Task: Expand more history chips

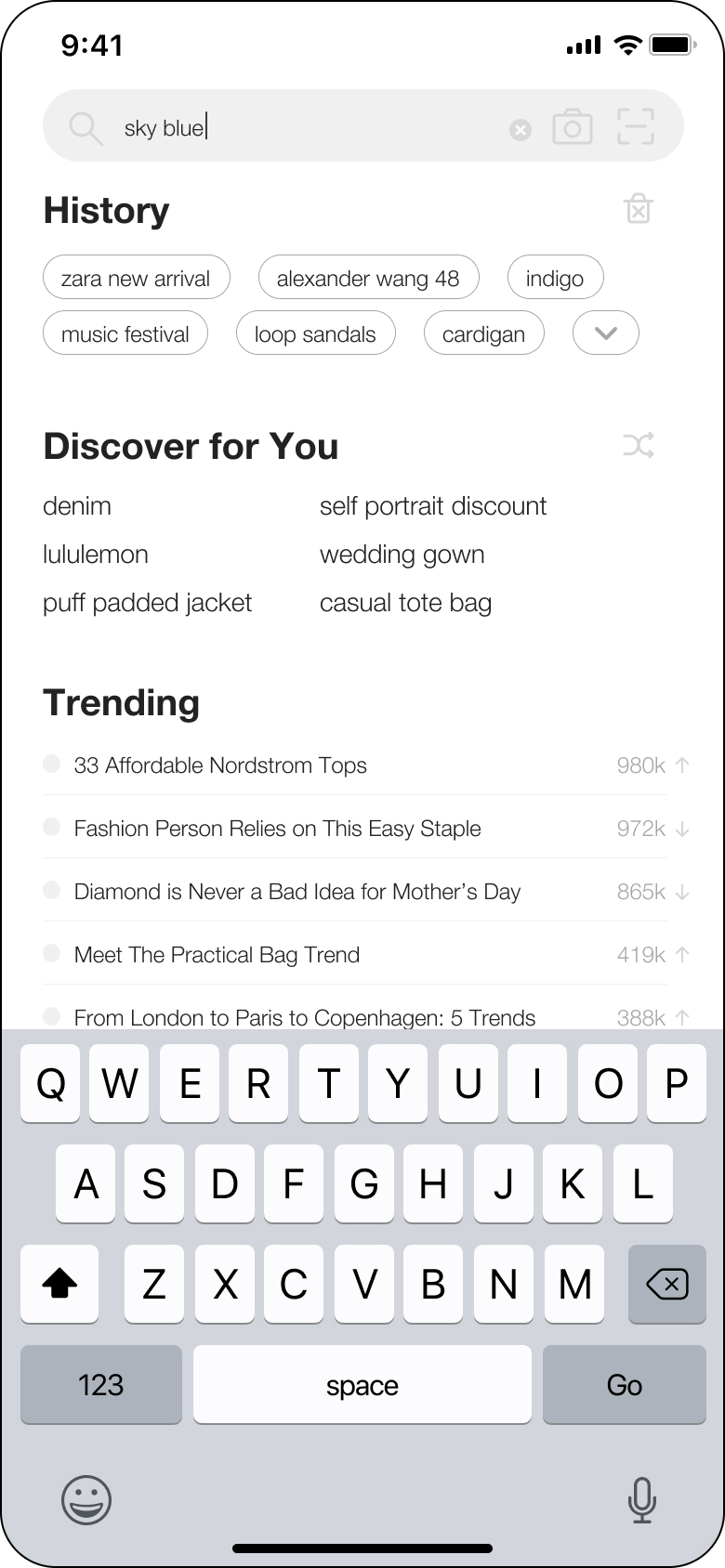Action: coord(605,333)
